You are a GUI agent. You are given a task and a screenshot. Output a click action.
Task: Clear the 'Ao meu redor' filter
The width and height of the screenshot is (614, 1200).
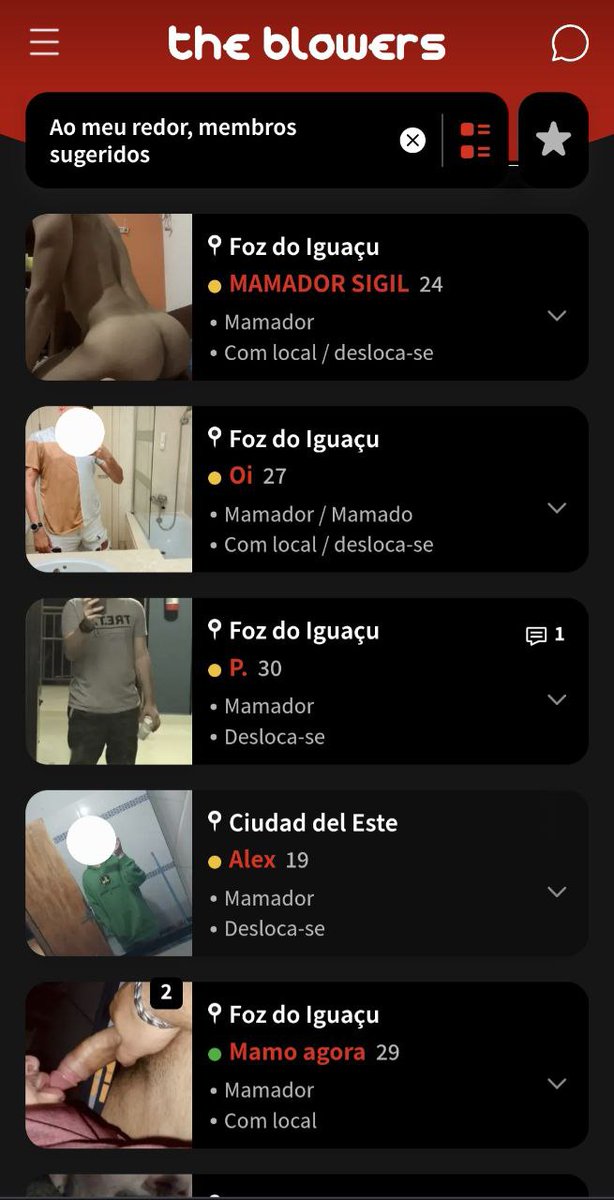(x=413, y=141)
